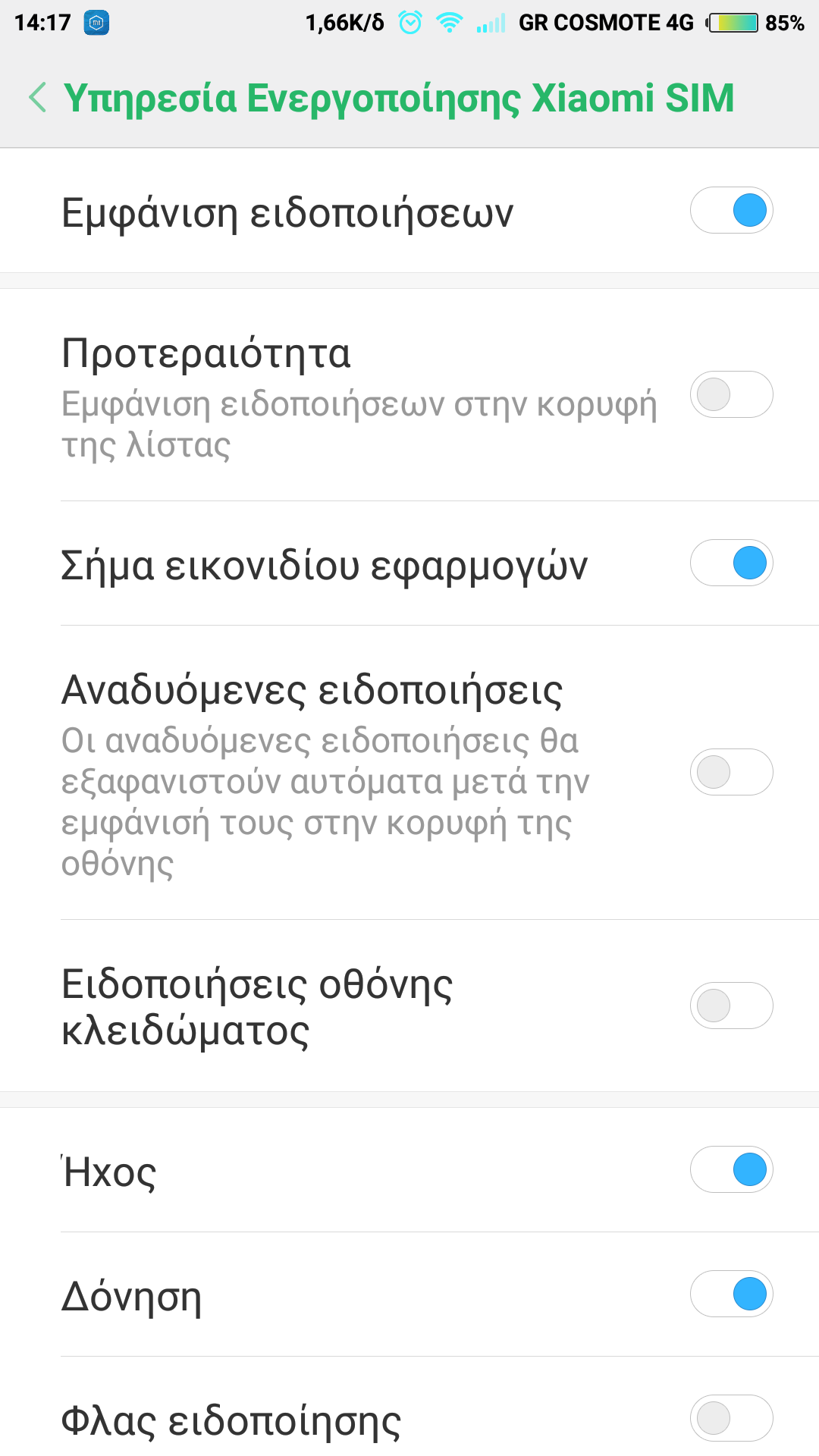819x1456 pixels.
Task: Turn on Φλας ειδοποίησης
Action: point(731,1418)
